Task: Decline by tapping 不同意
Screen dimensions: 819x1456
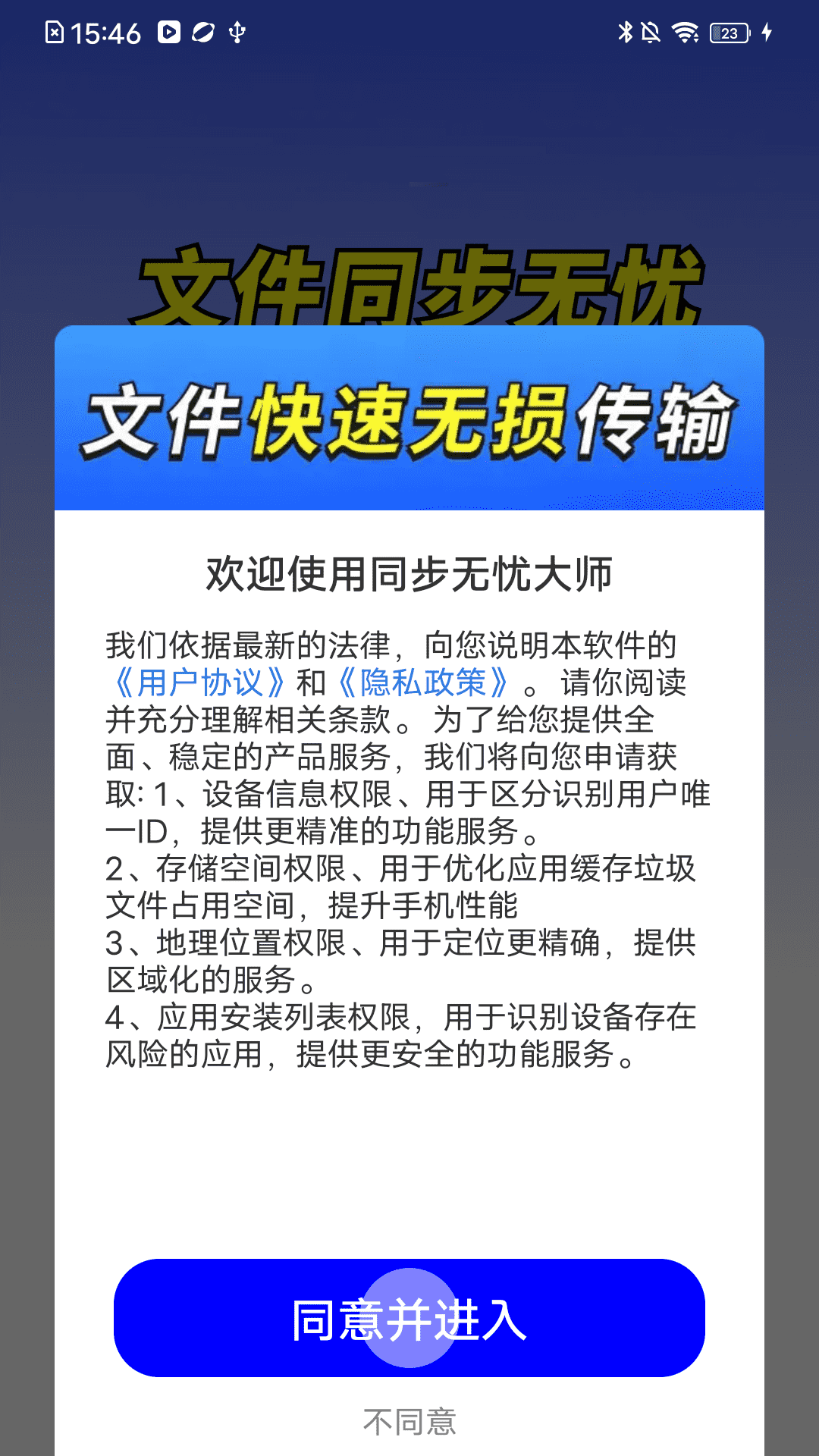Action: pos(409,1421)
